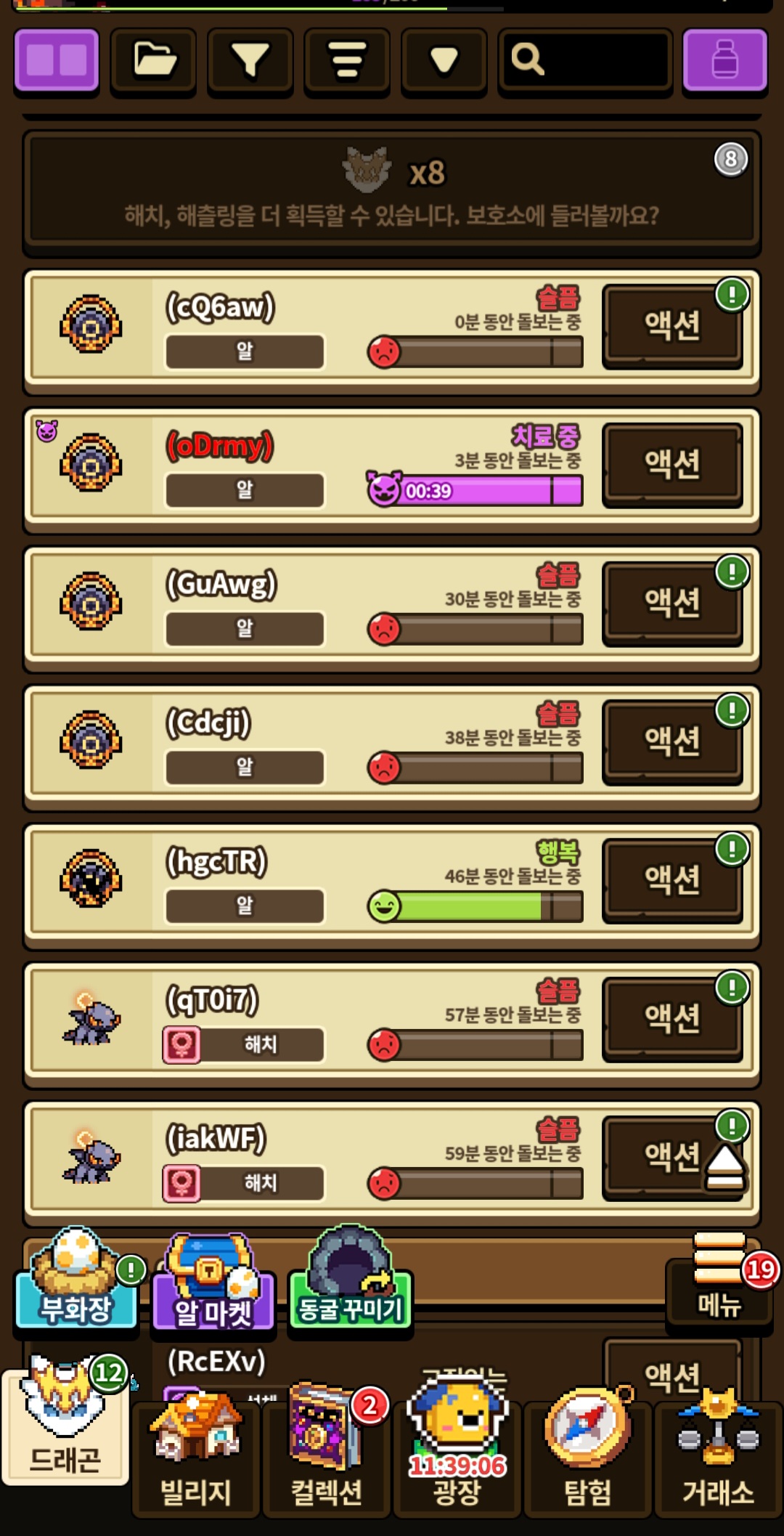Image resolution: width=784 pixels, height=1536 pixels.
Task: Switch the purple grid layout view
Action: click(57, 61)
